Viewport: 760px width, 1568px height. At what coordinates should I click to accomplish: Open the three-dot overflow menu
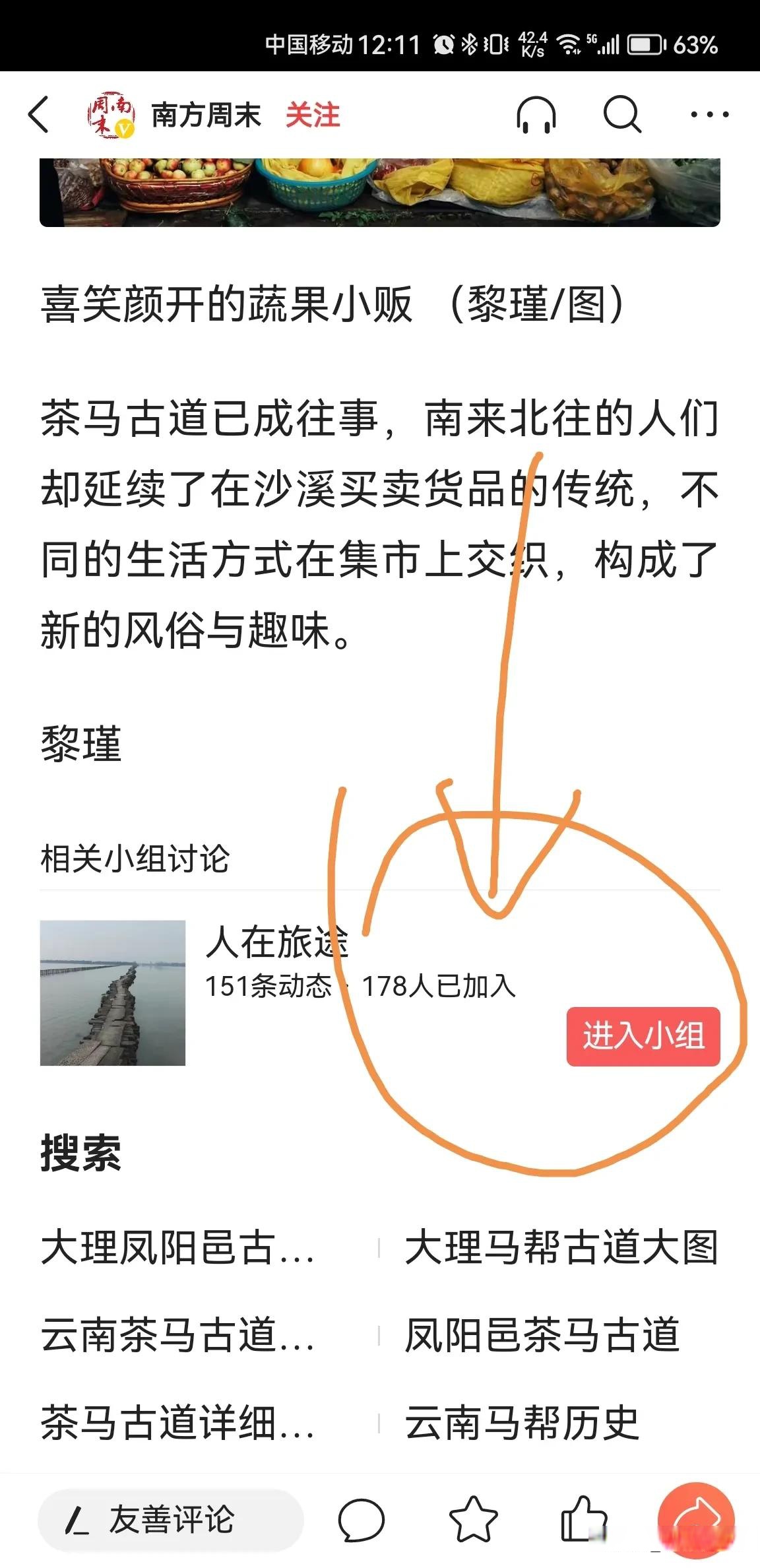(x=709, y=115)
